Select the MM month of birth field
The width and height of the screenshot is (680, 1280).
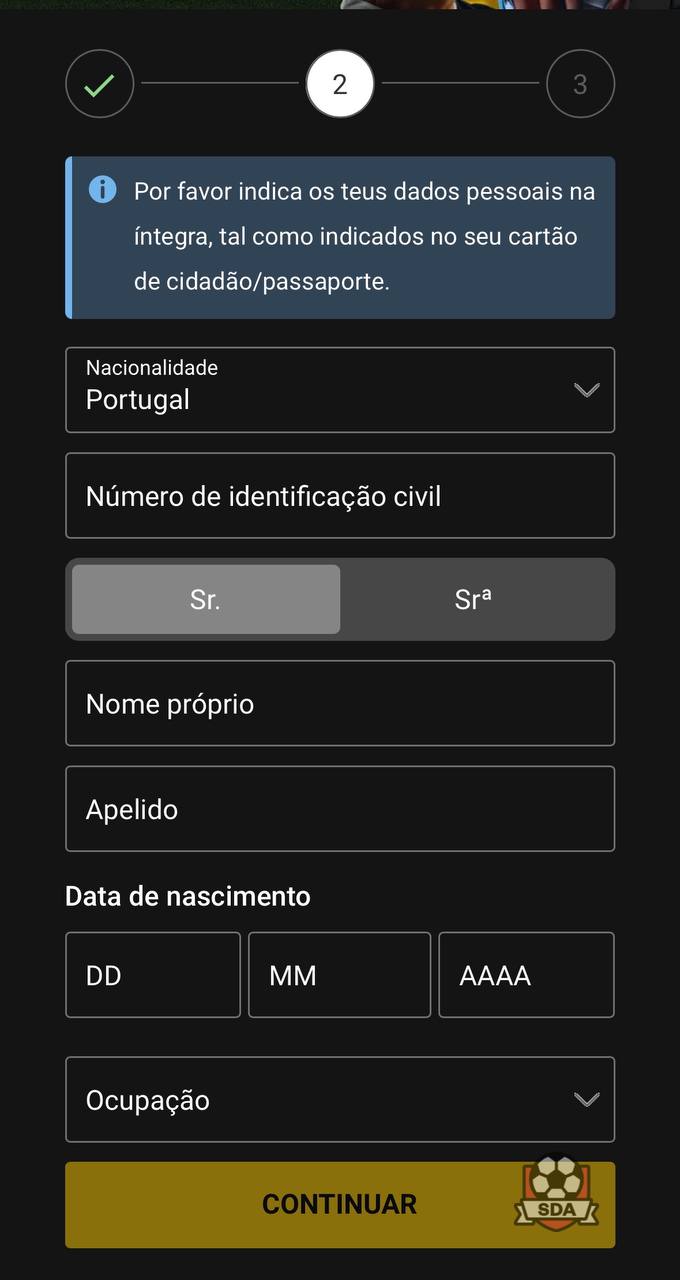[x=339, y=975]
